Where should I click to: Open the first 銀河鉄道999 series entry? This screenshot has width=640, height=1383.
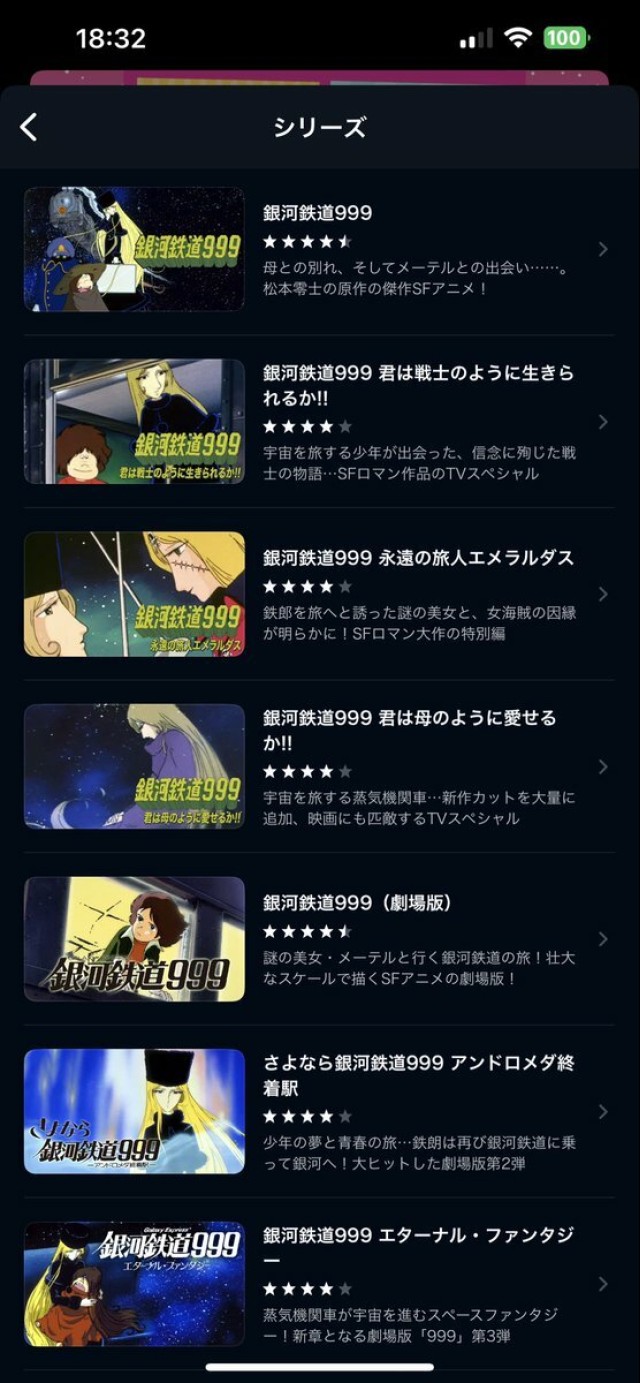pyautogui.click(x=318, y=249)
